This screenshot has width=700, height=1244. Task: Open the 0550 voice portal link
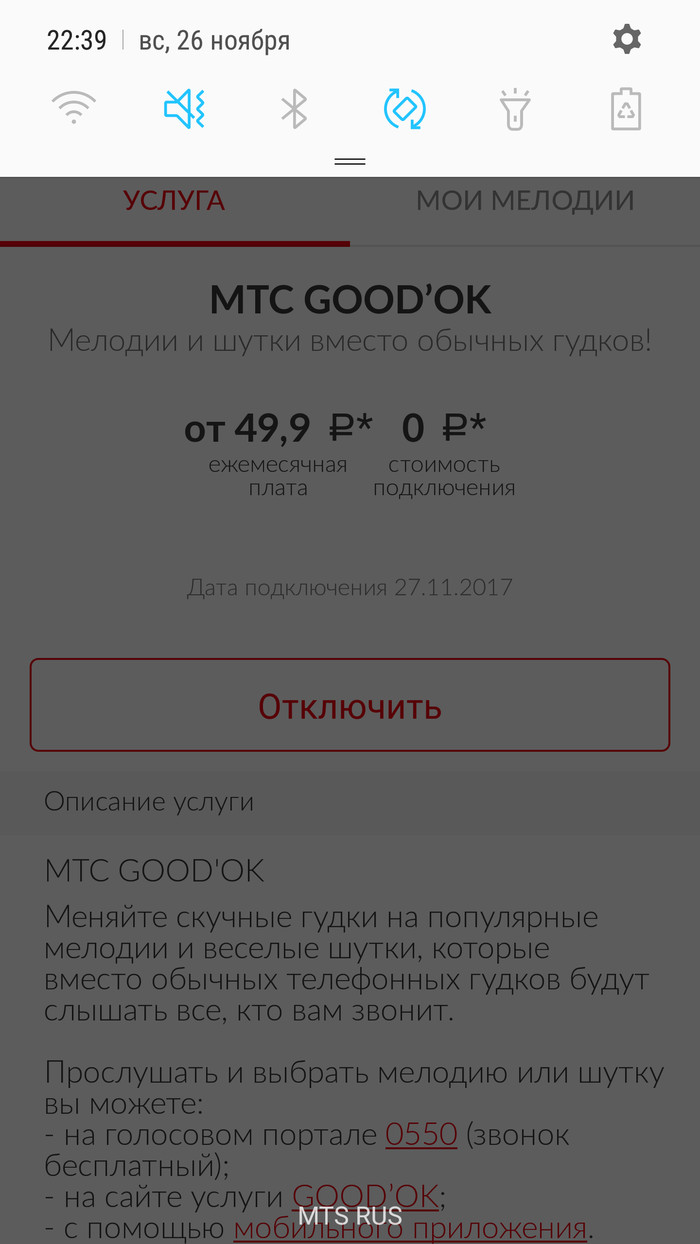(421, 1135)
